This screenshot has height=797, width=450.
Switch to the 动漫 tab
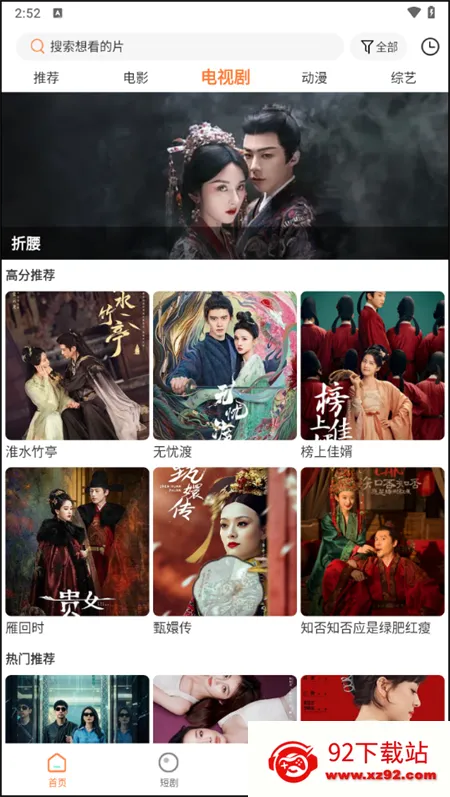click(x=314, y=78)
